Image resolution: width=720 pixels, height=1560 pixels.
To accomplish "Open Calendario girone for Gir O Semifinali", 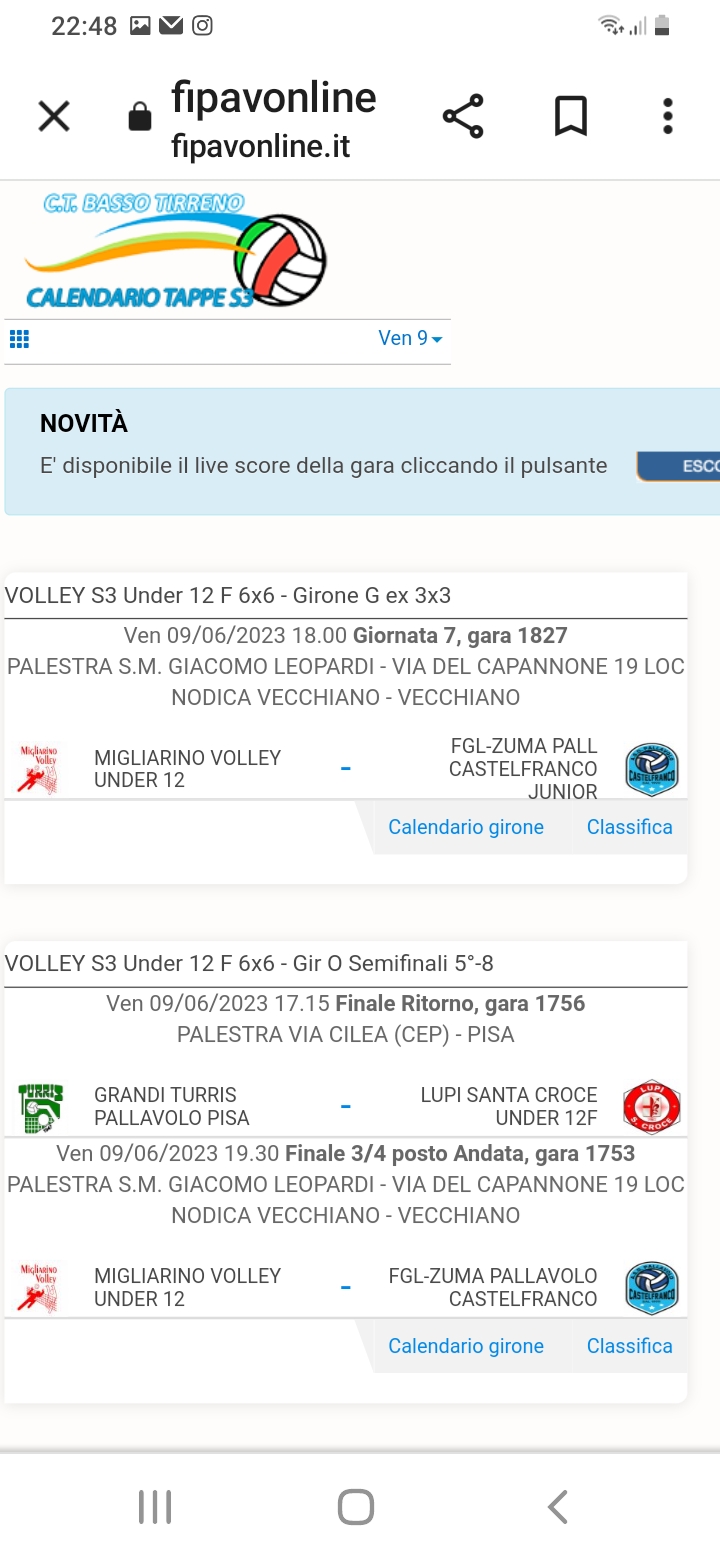I will (466, 1346).
